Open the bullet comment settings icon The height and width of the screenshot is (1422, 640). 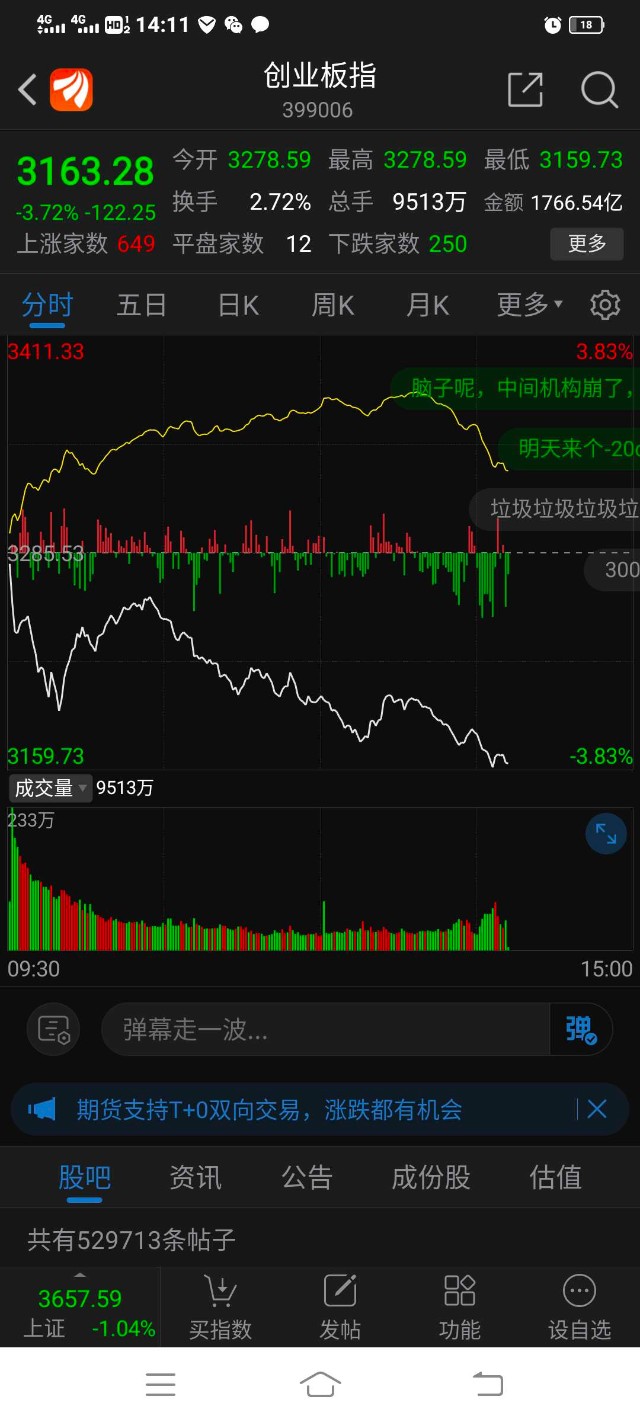(x=54, y=1029)
